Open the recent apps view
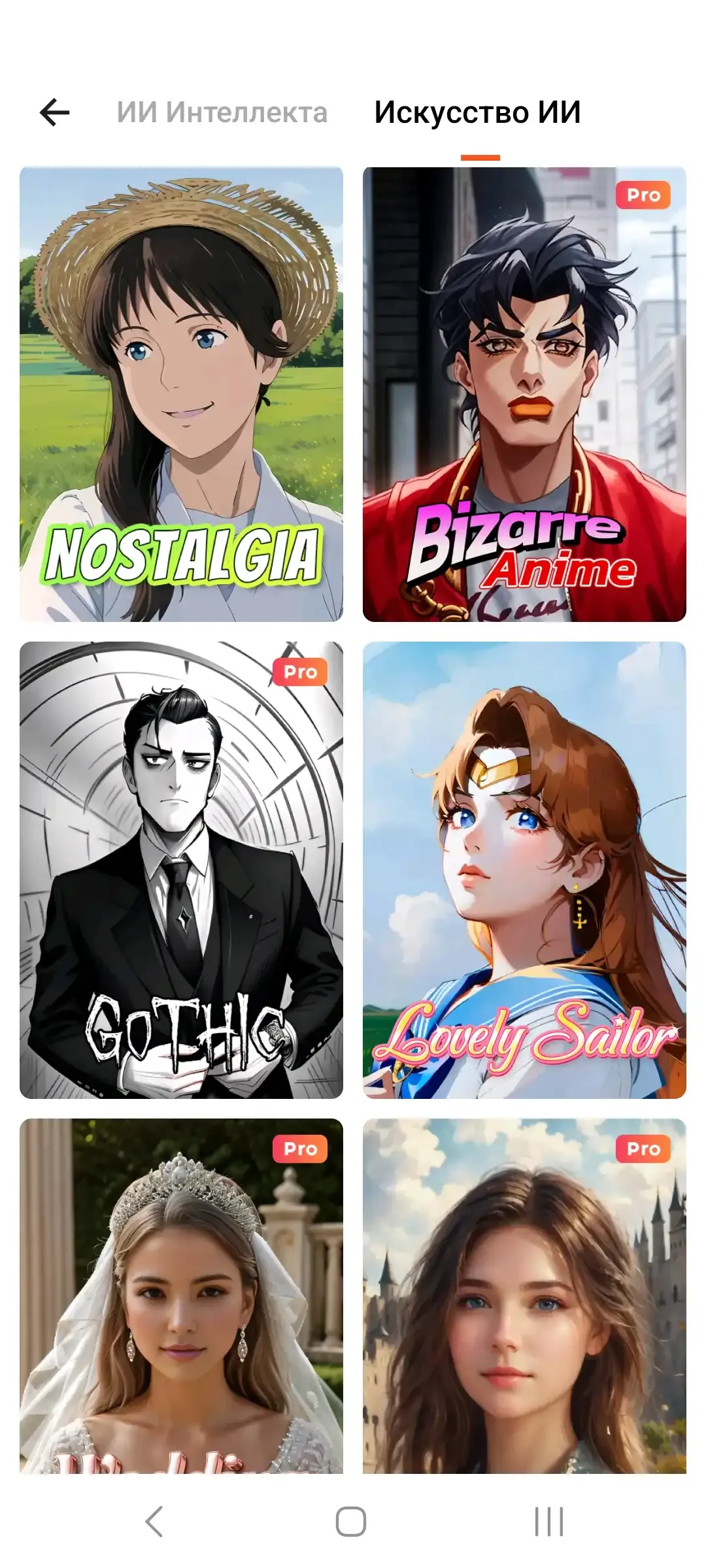706x1568 pixels. (x=548, y=1522)
